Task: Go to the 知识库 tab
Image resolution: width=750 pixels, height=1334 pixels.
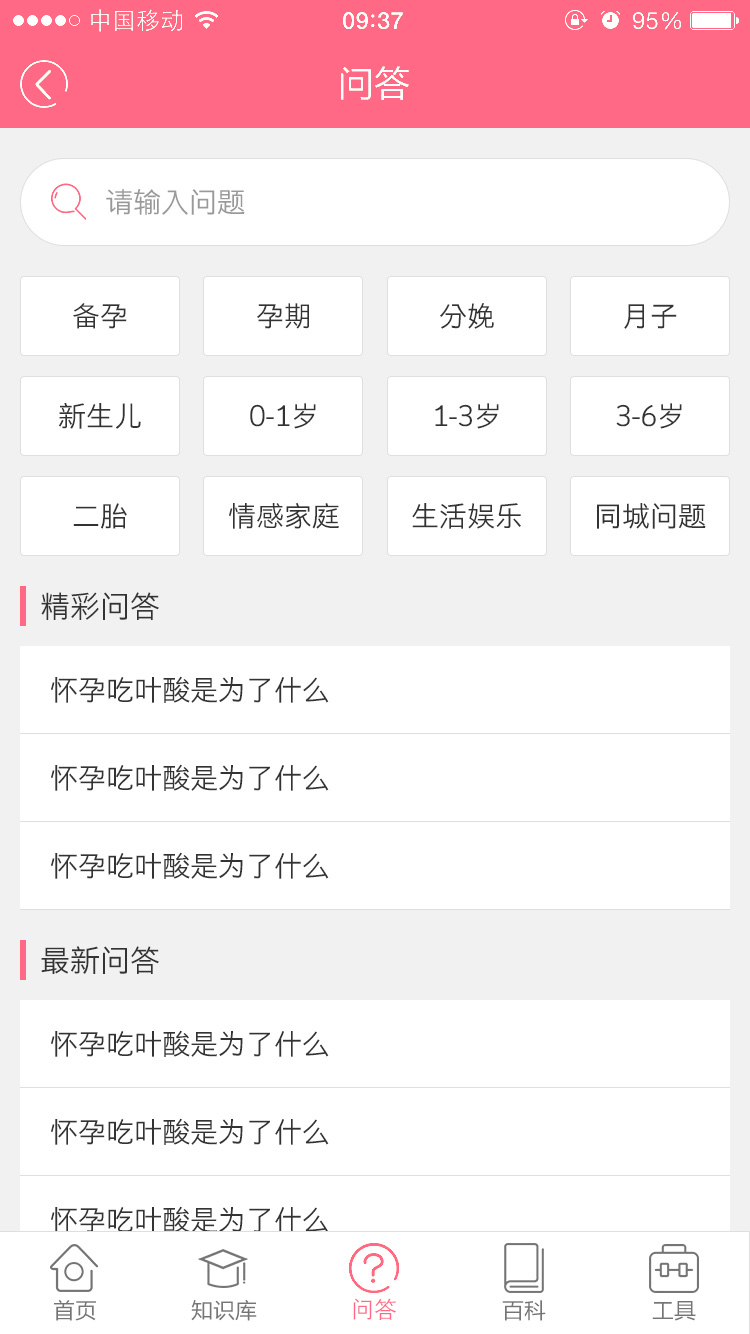Action: [224, 1283]
